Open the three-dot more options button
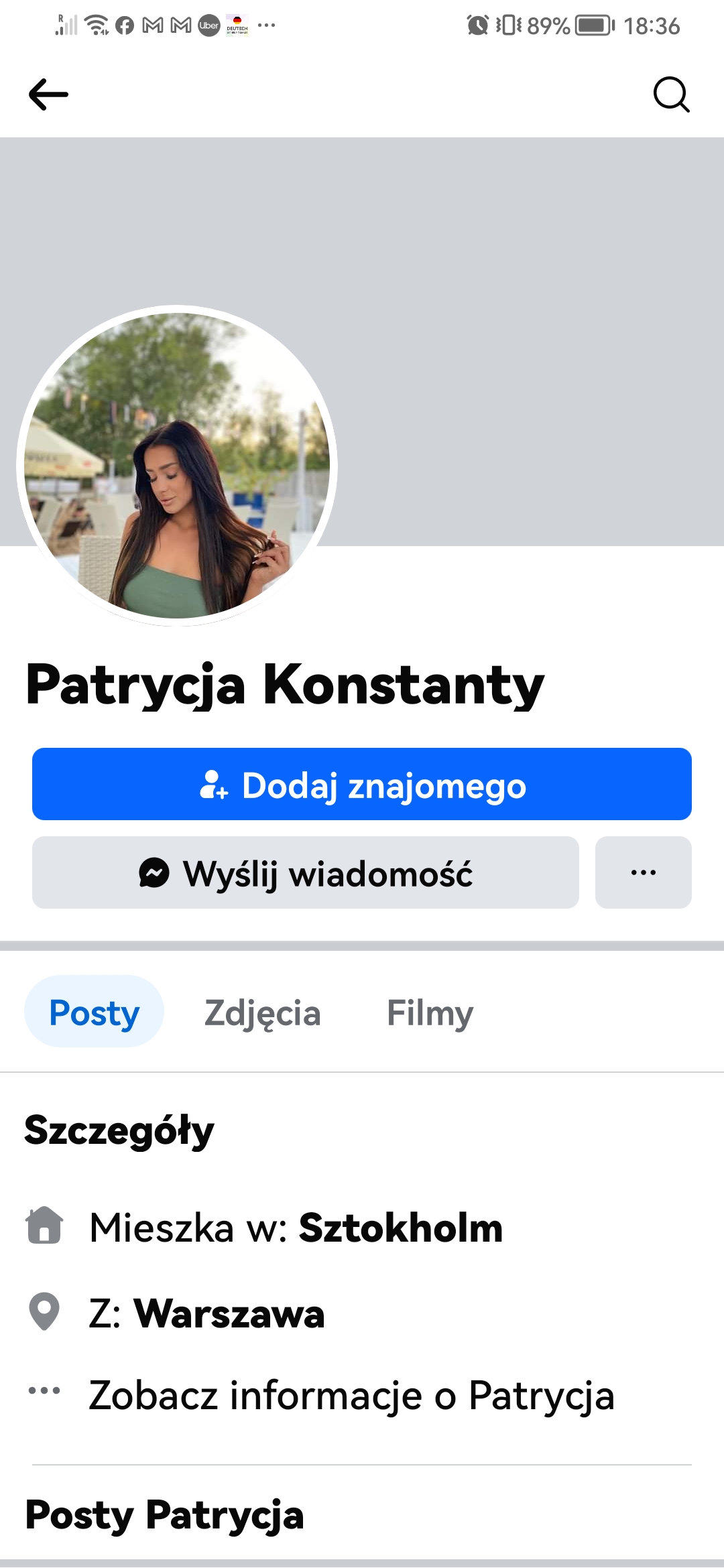724x1568 pixels. coord(643,872)
